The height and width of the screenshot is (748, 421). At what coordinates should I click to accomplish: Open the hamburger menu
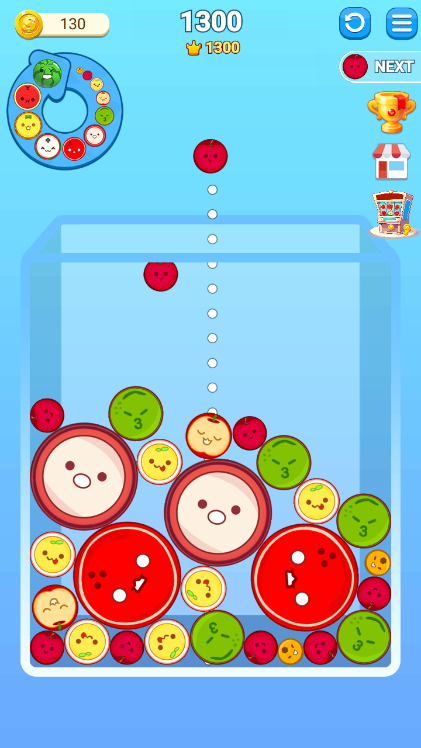(401, 23)
